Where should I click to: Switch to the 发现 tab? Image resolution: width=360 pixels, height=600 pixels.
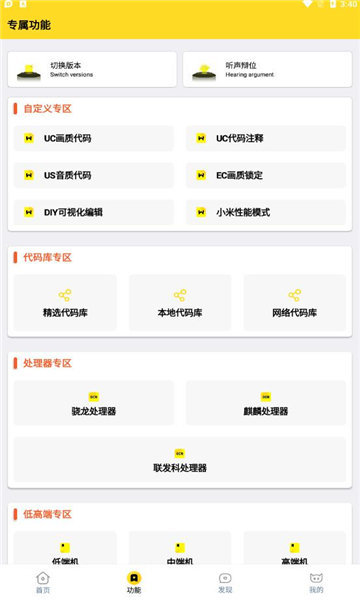coord(225,582)
